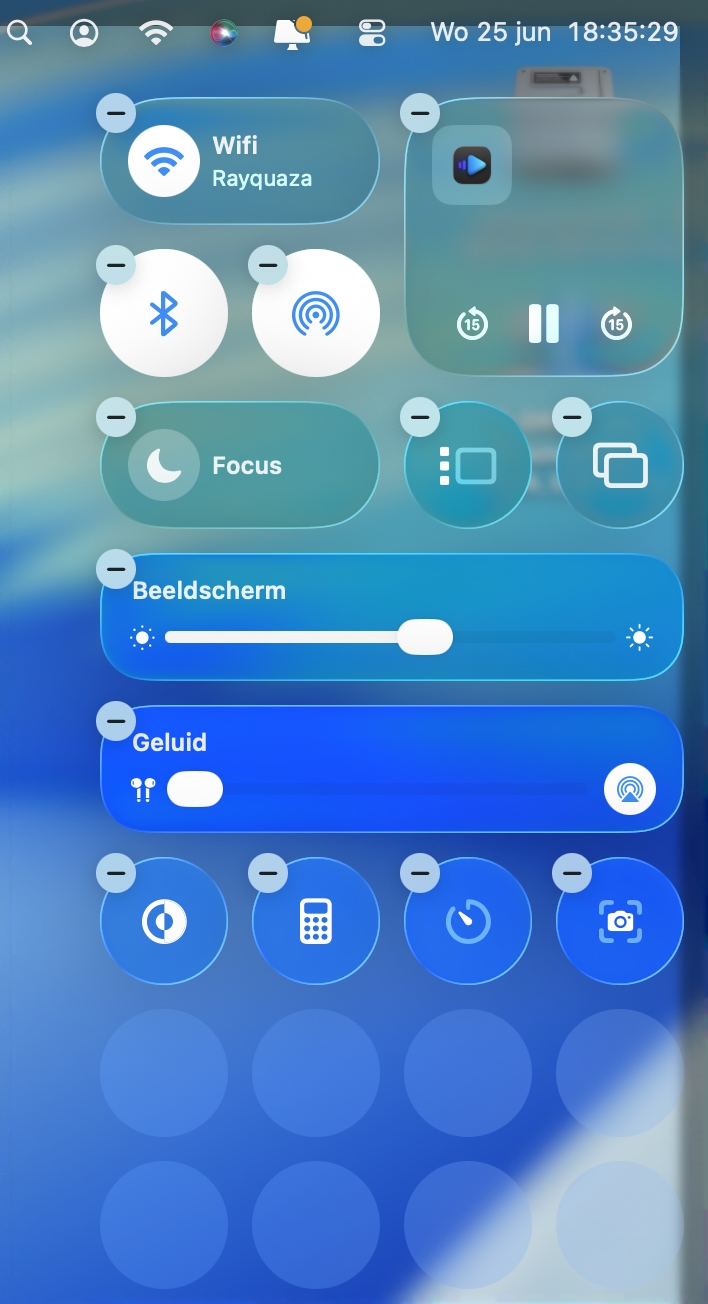Open the calculator control
Screen dimensions: 708x1304
(316, 921)
